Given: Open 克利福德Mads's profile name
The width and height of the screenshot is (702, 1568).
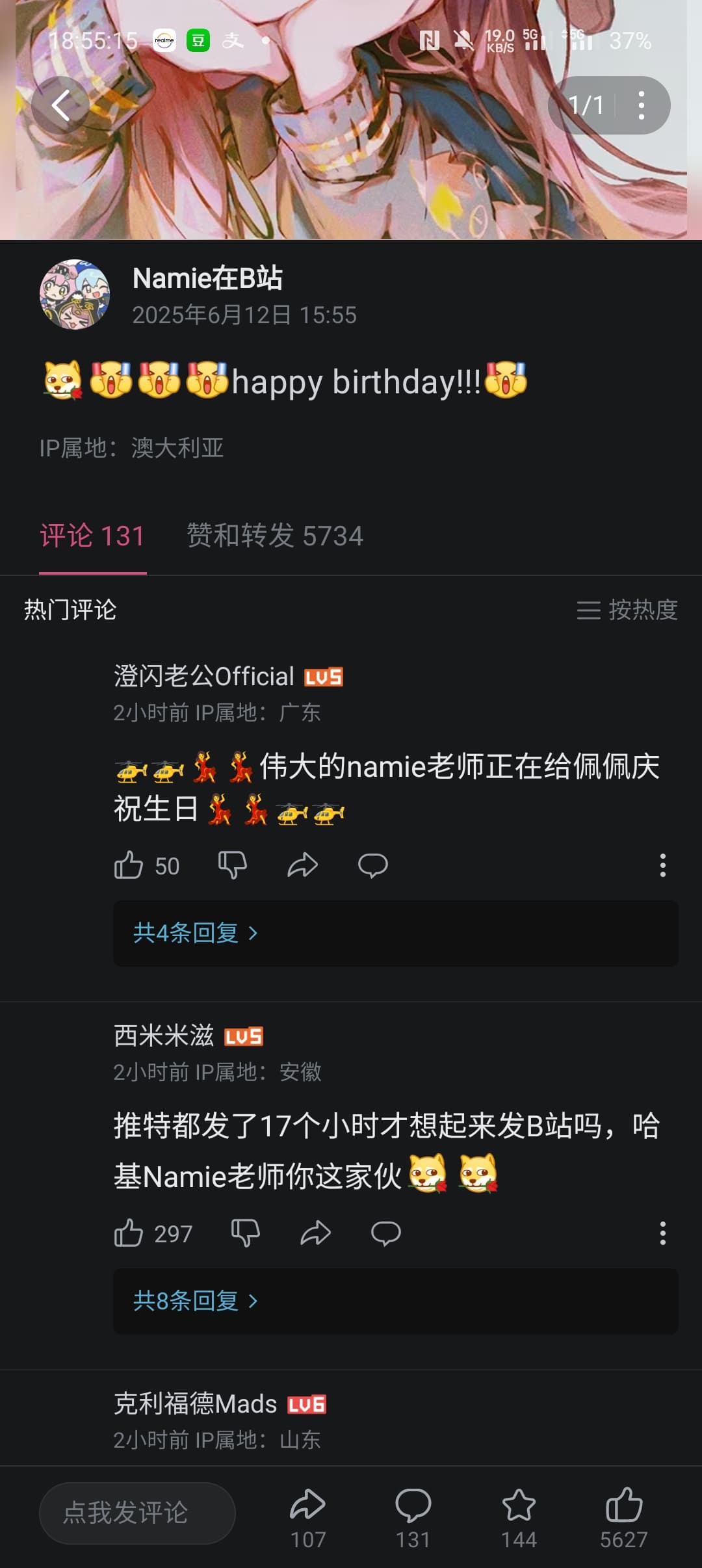Looking at the screenshot, I should point(196,1404).
